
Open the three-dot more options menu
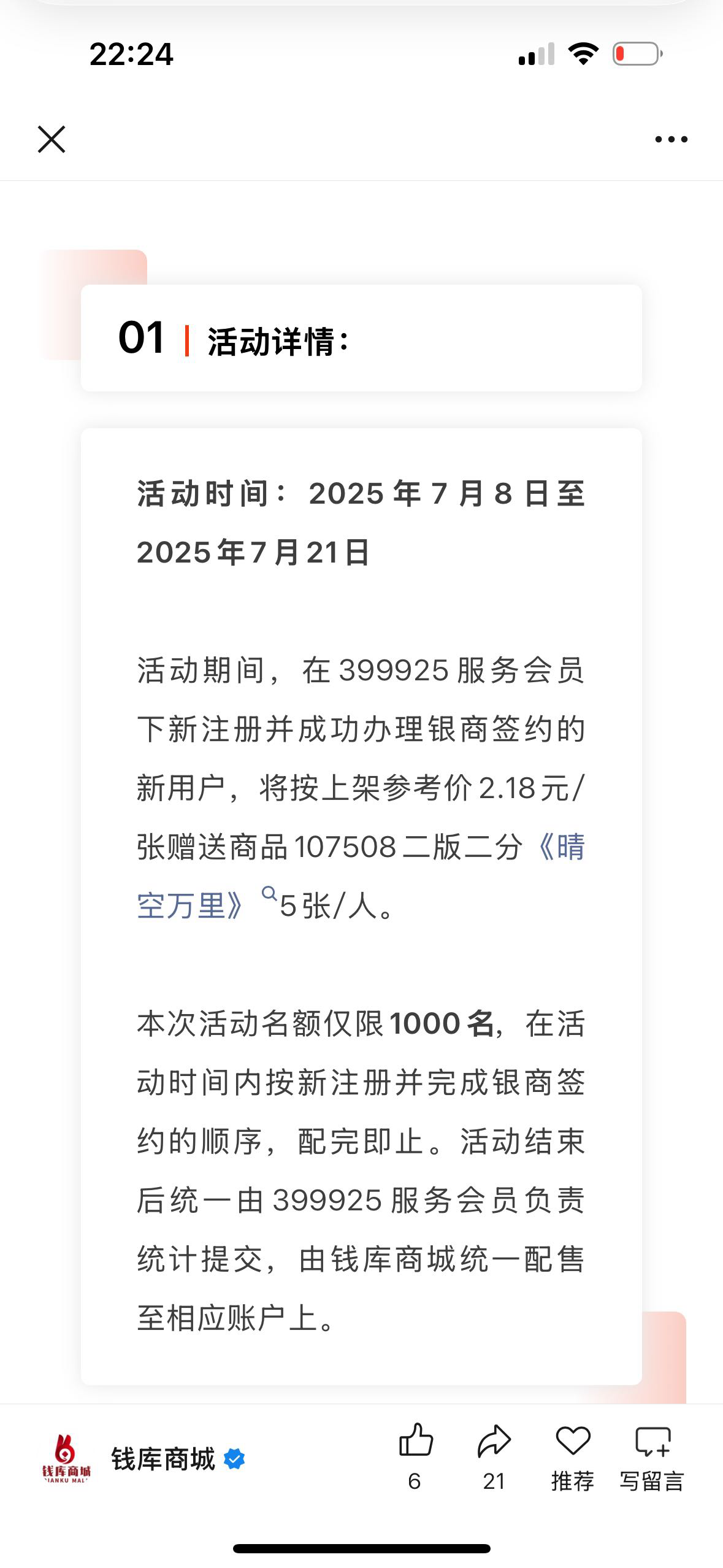671,140
